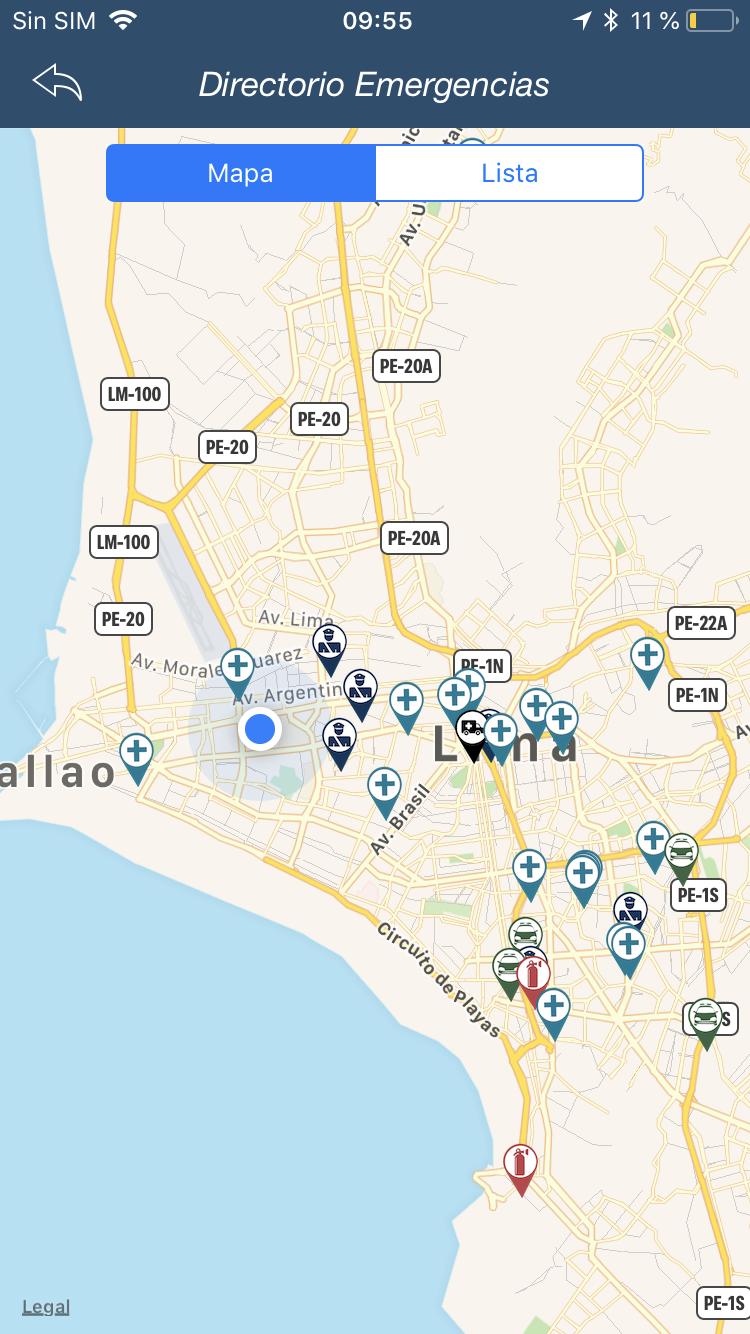Tap the hospital pin near Callao label
The image size is (750, 1334).
pyautogui.click(x=137, y=752)
